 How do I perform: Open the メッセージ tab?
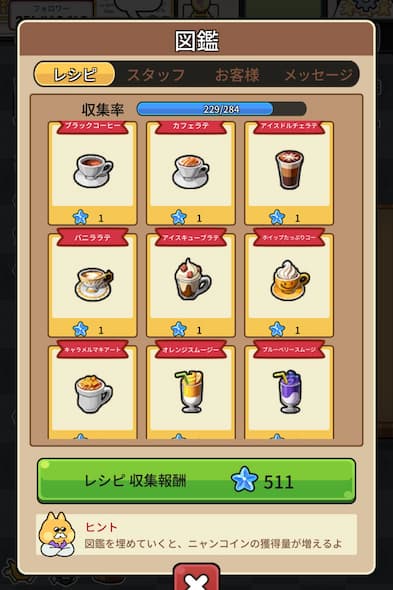[318, 75]
